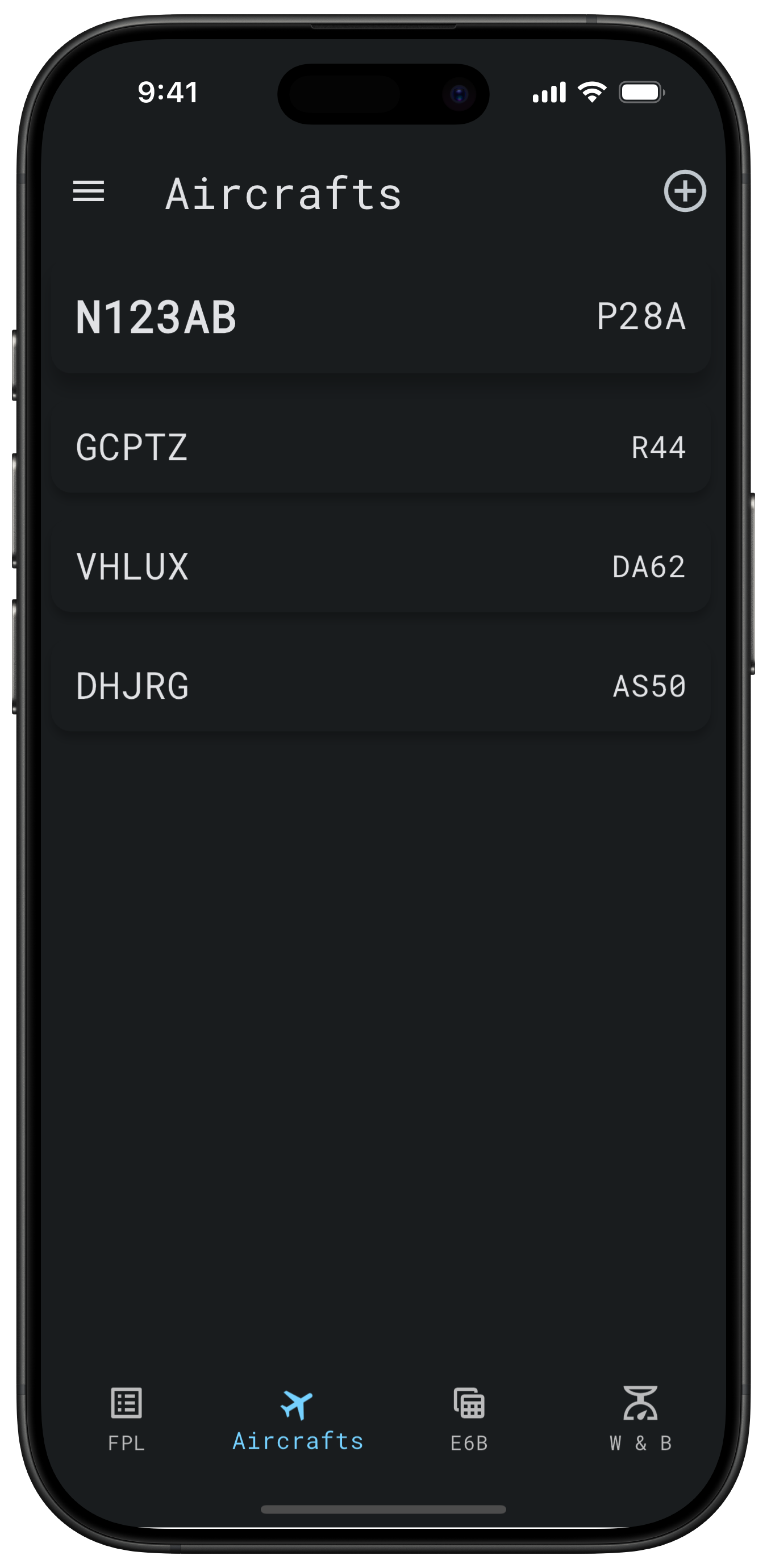Viewport: 767px width, 1568px height.
Task: Tap the battery icon in status bar
Action: (x=641, y=91)
